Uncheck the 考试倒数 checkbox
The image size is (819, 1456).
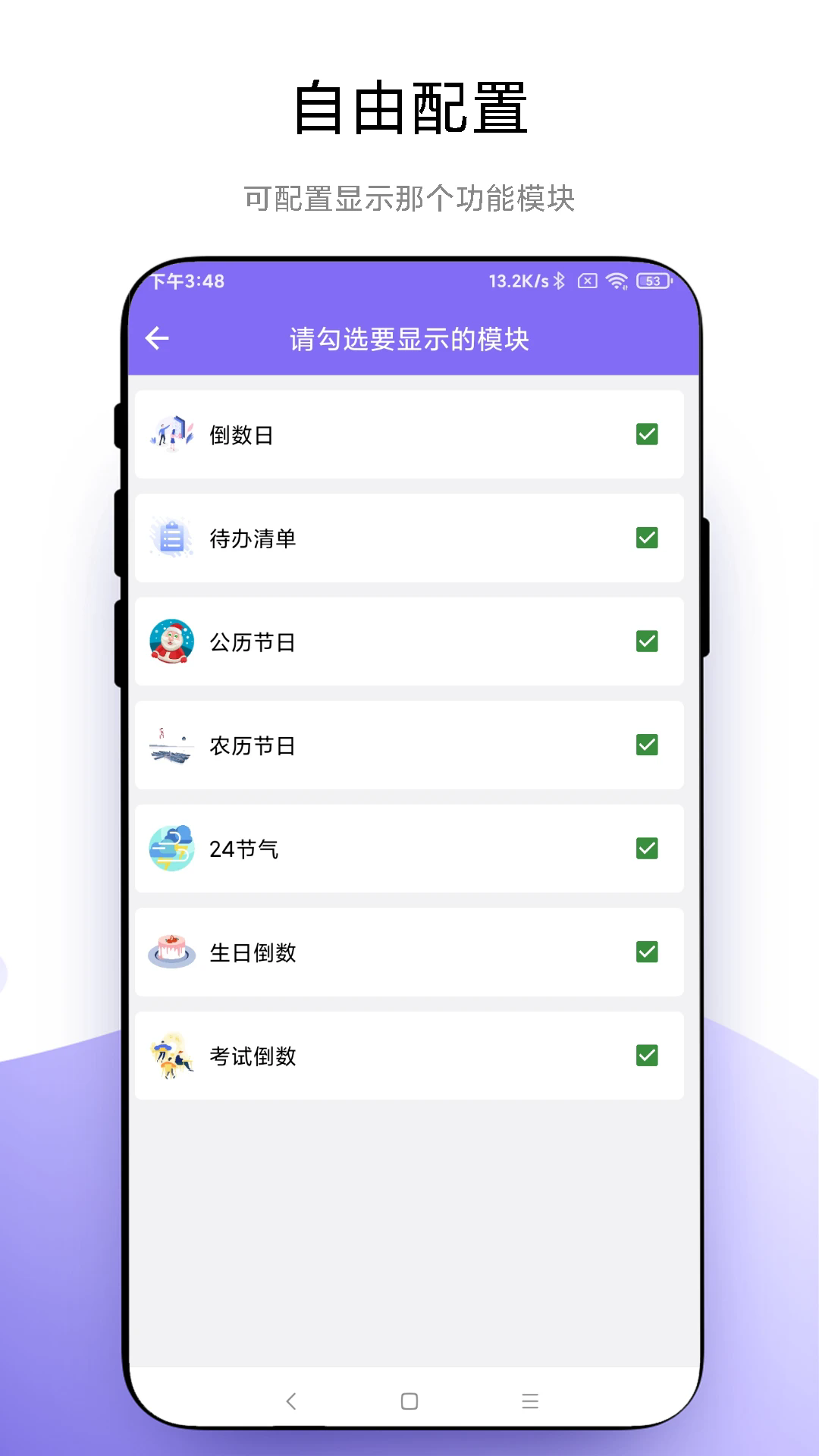[646, 1056]
